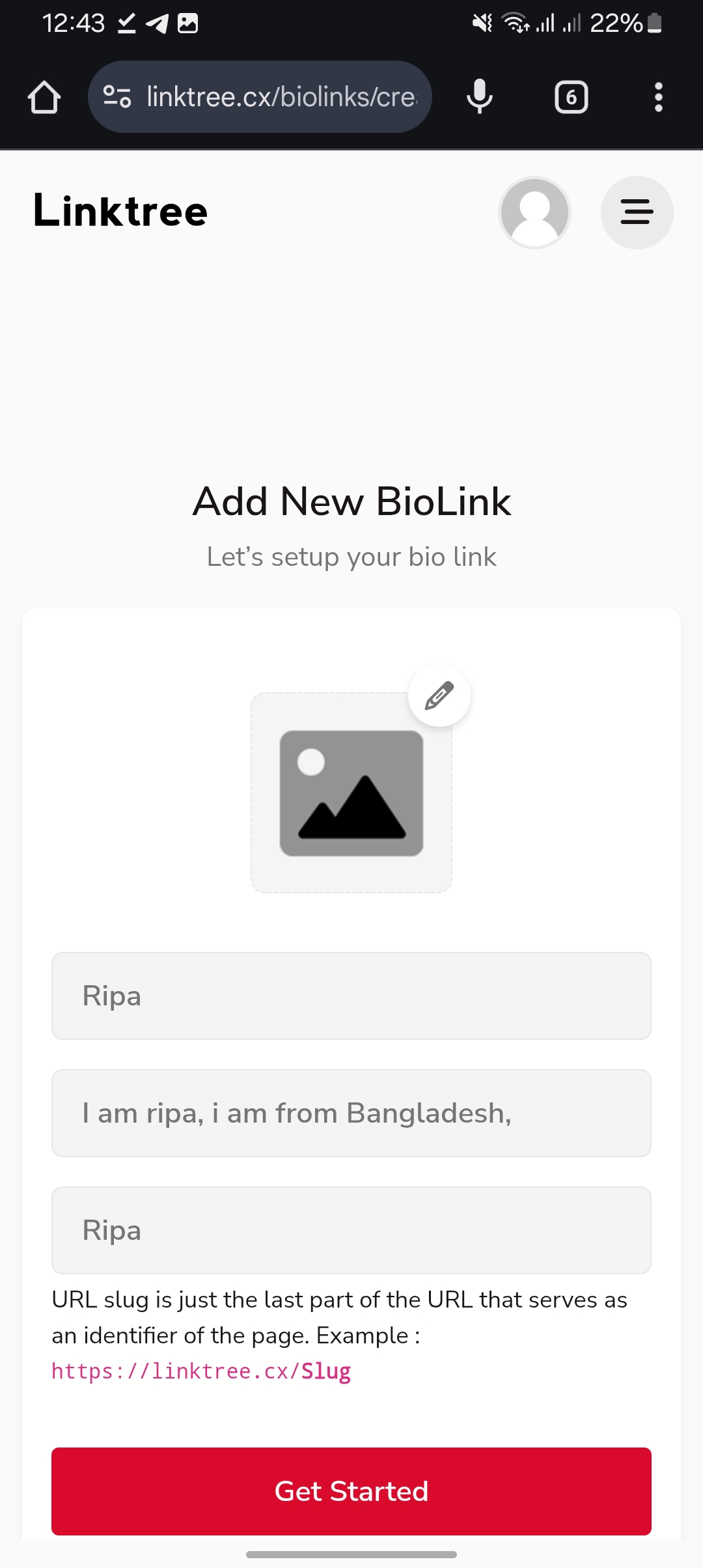Tap the home icon in the browser toolbar
The height and width of the screenshot is (1568, 703).
(x=44, y=96)
